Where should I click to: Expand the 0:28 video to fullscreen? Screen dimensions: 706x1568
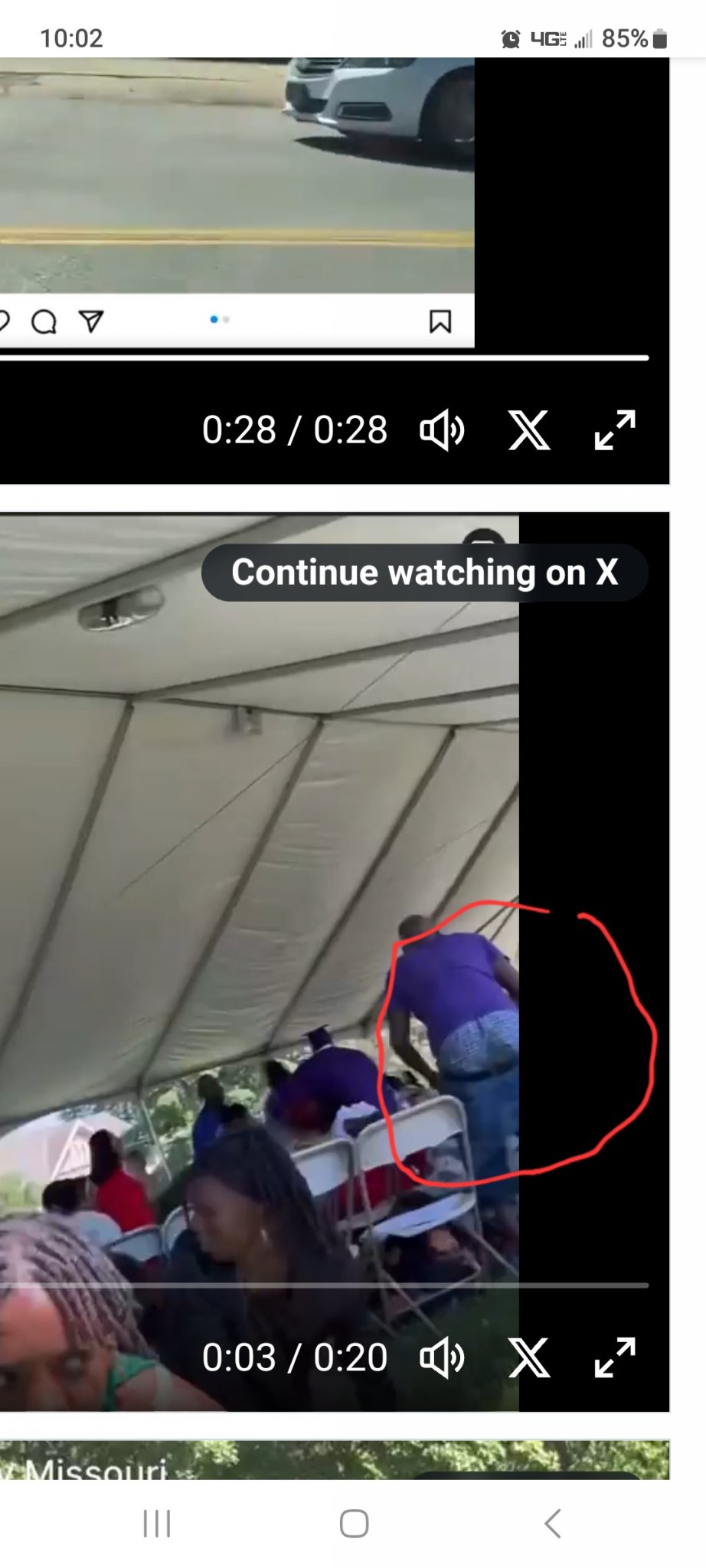615,430
